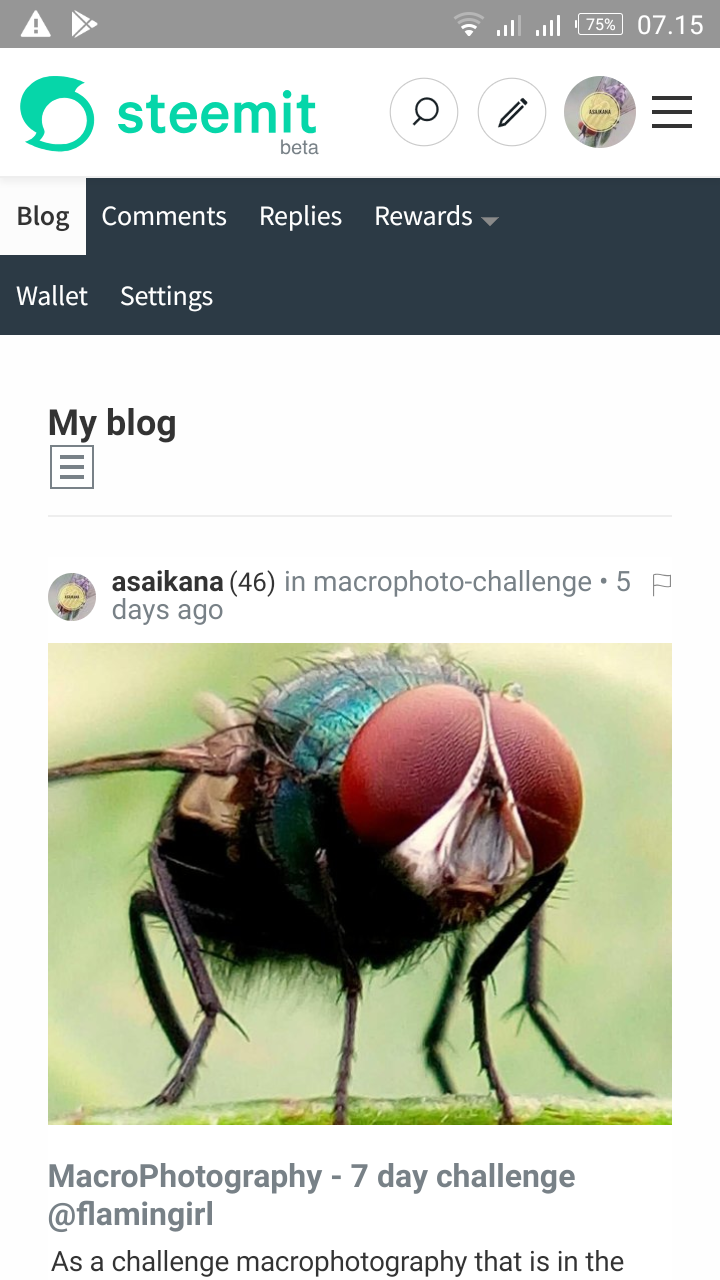
Task: Expand the Rewards dropdown
Action: 435,216
